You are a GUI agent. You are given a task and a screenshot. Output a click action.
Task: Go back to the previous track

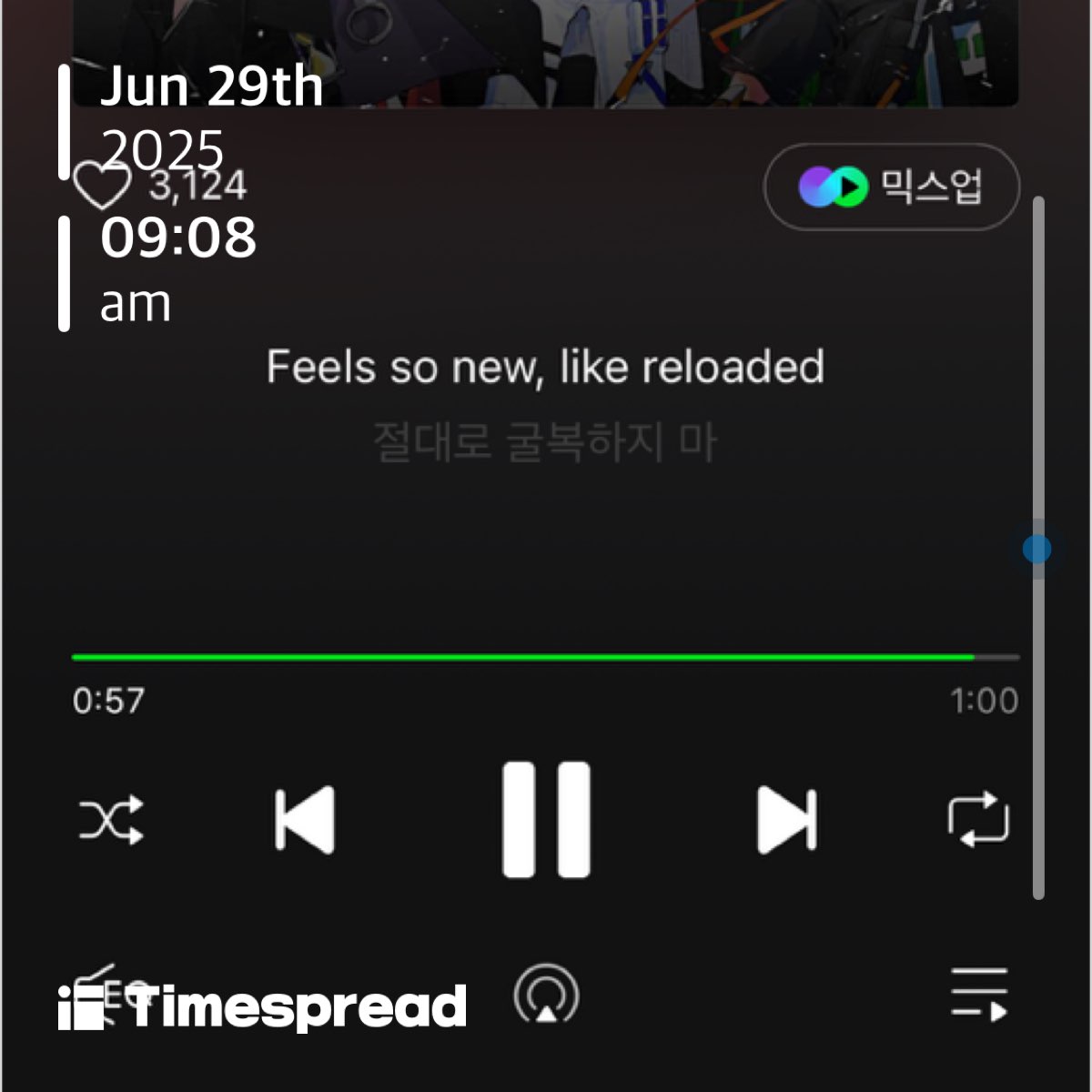306,820
